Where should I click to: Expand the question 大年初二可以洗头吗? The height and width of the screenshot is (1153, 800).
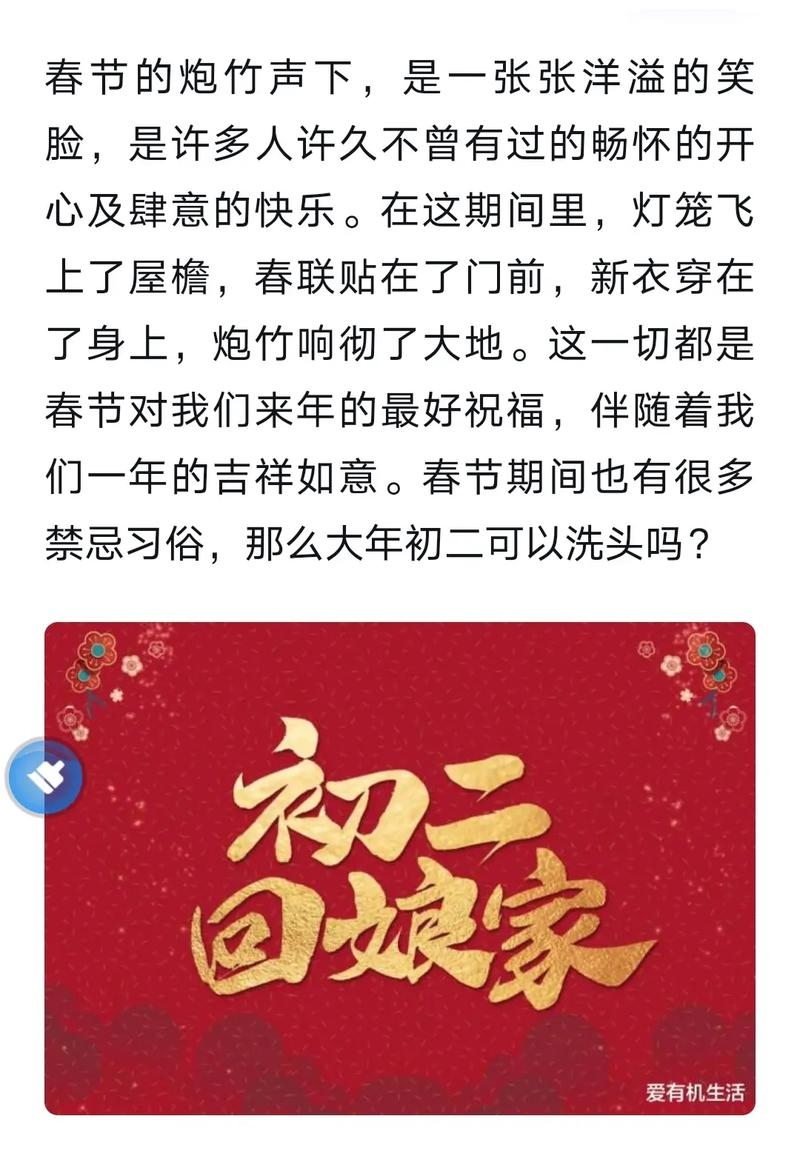click(470, 540)
